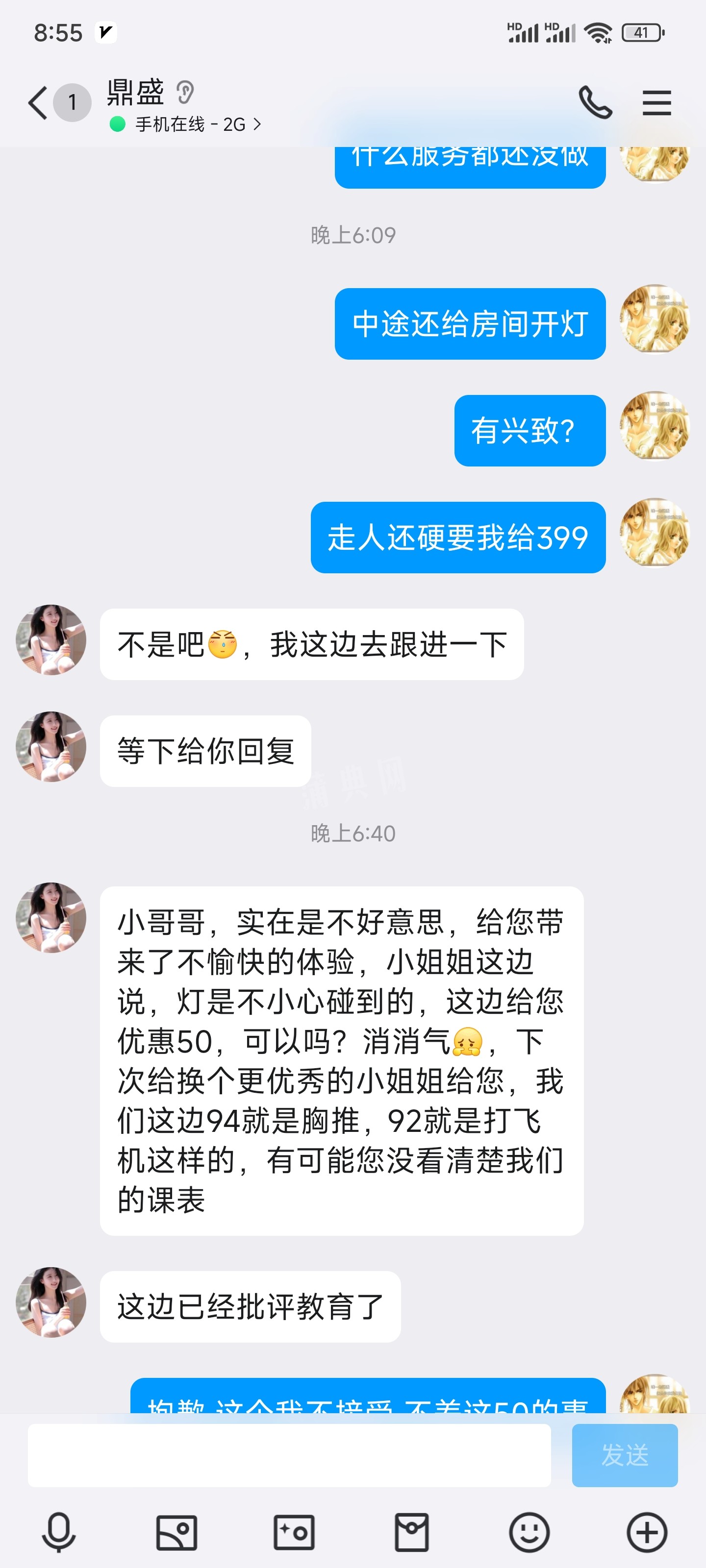Tap the 发送 send button
This screenshot has width=706, height=1568.
625,1455
